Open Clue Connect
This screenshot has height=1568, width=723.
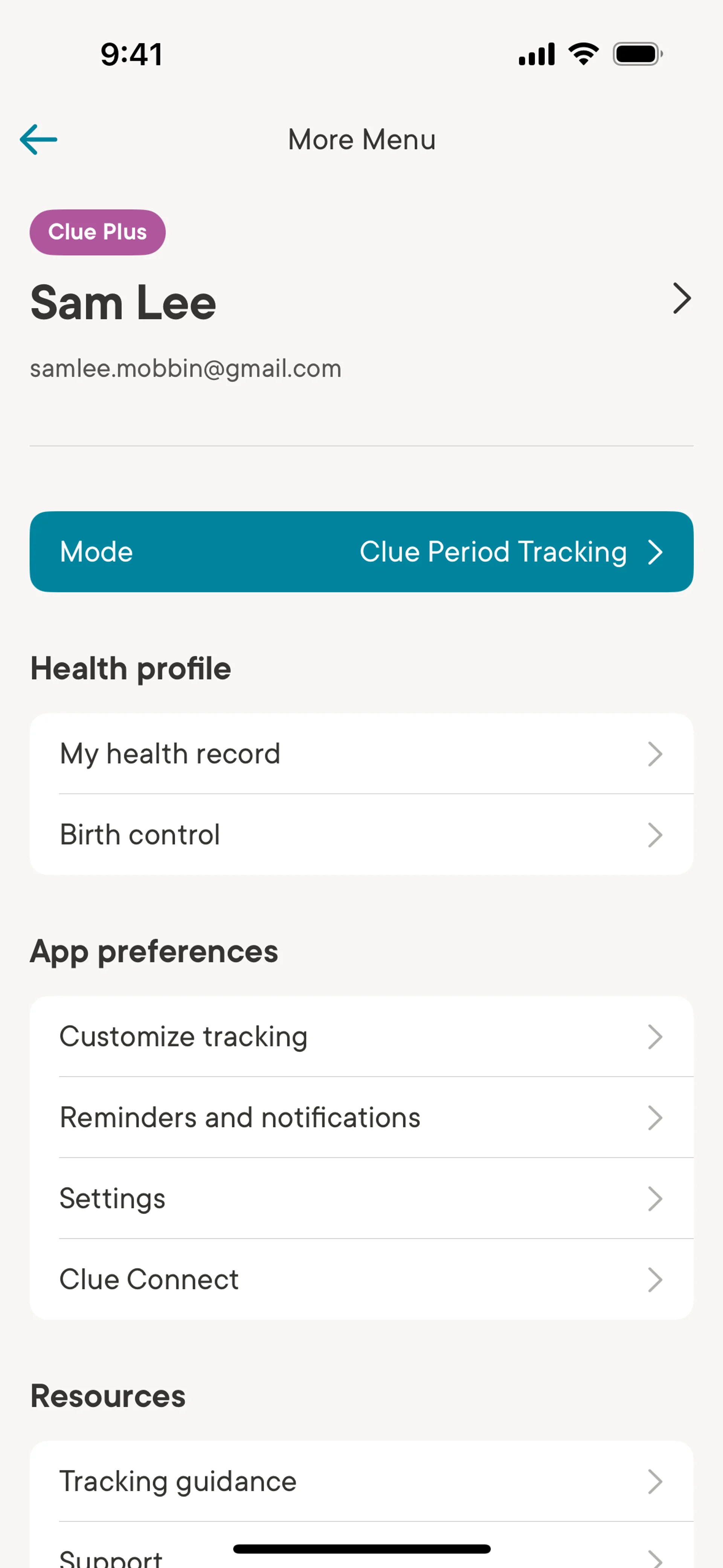coord(361,1279)
